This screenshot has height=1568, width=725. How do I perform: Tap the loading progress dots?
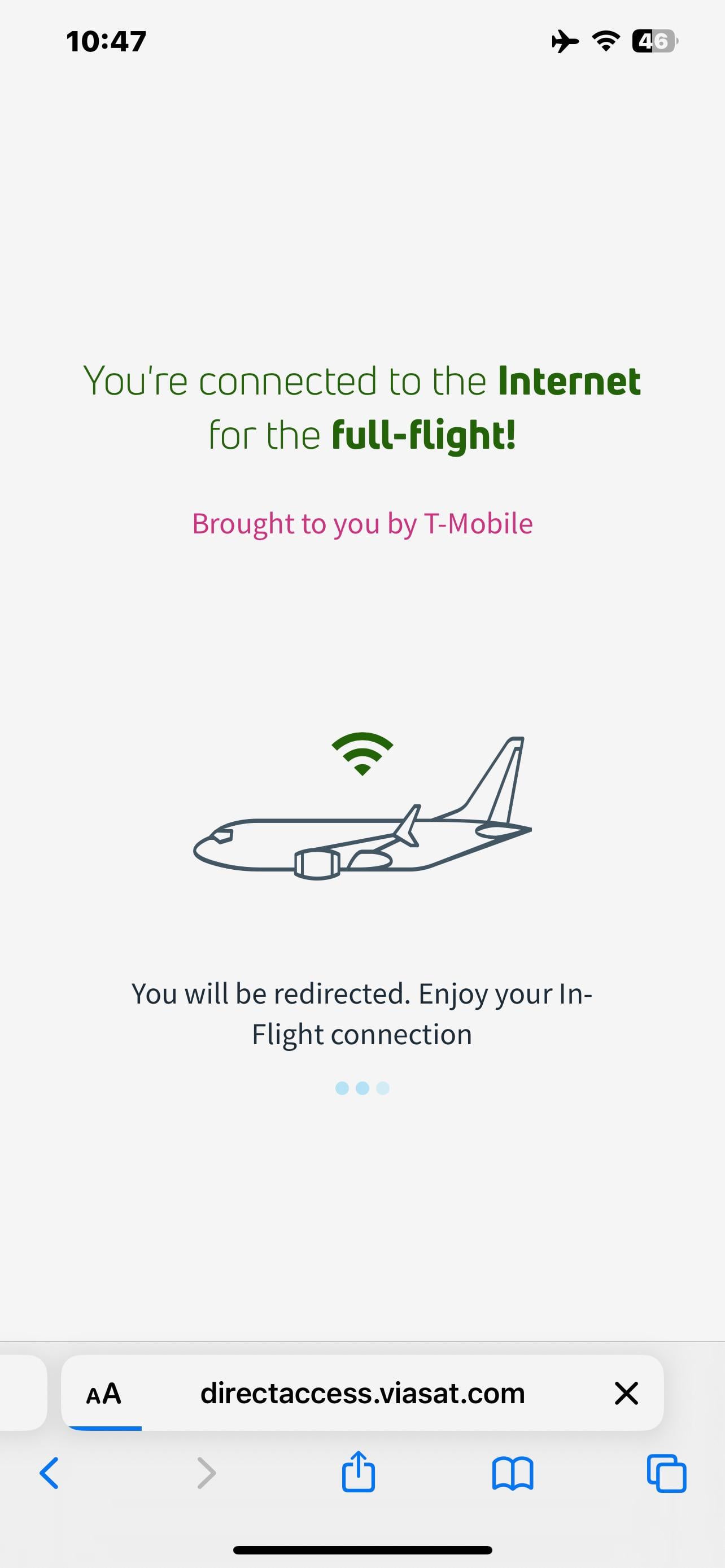pos(362,1089)
